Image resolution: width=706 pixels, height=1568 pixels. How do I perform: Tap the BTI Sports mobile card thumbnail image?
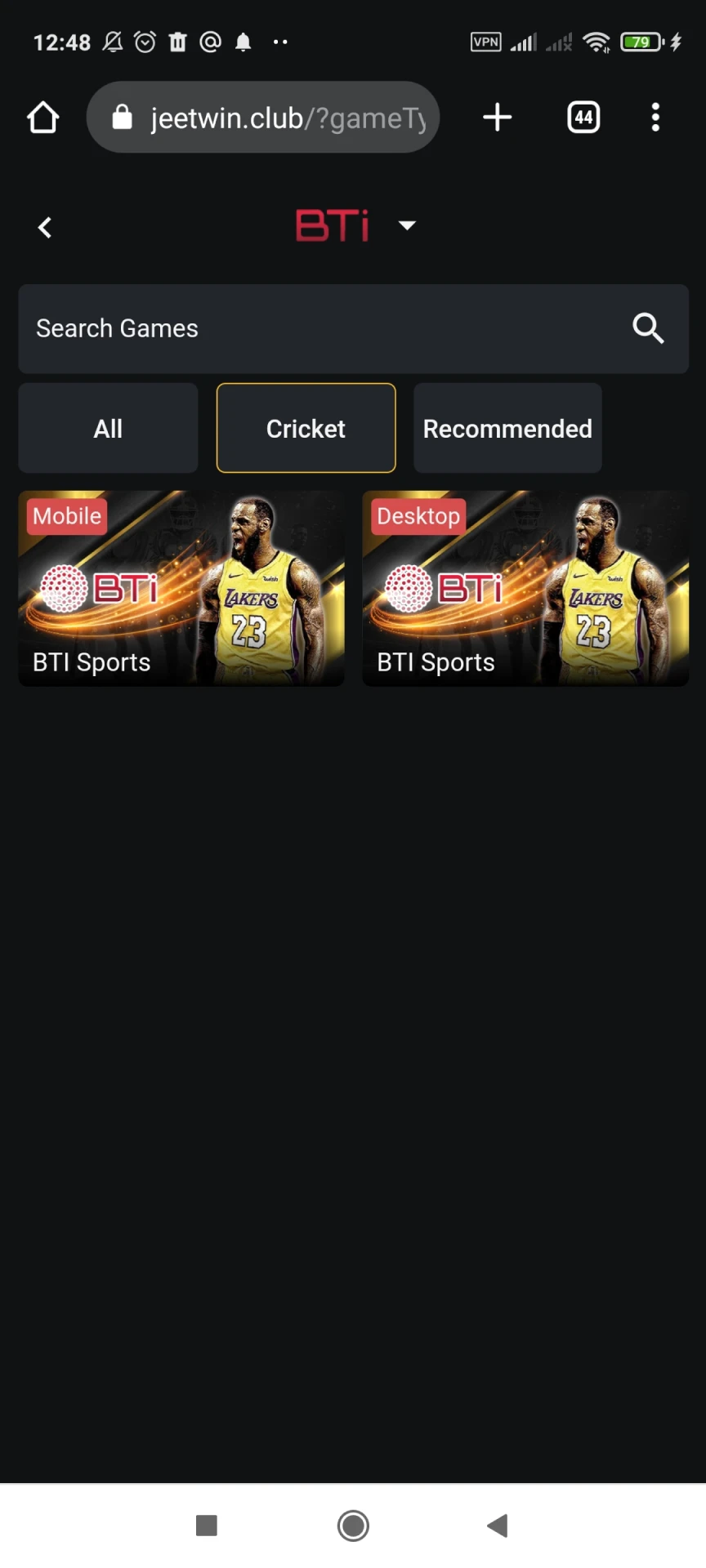(x=181, y=572)
